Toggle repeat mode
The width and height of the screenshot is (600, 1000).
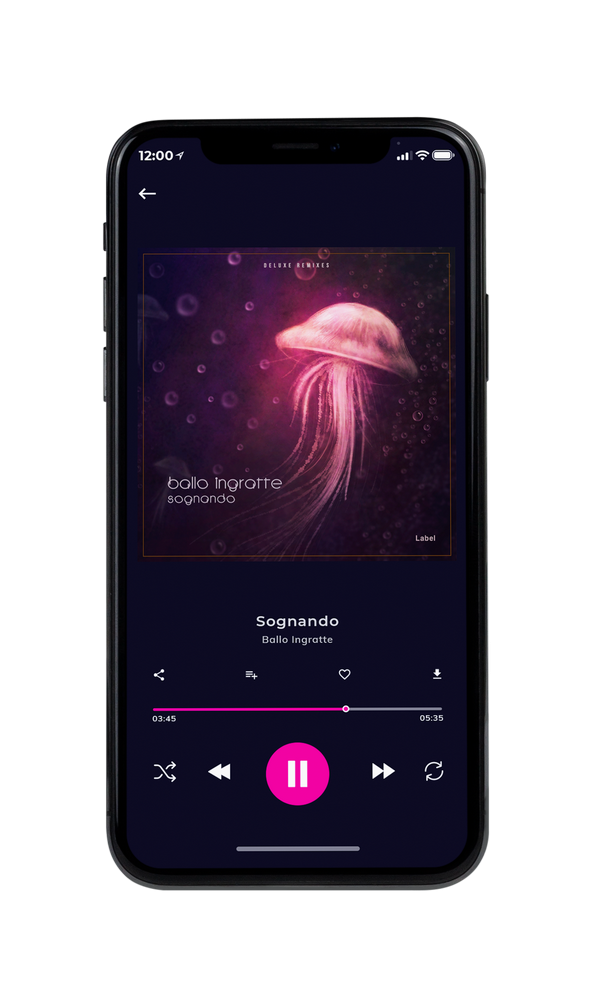[x=434, y=771]
